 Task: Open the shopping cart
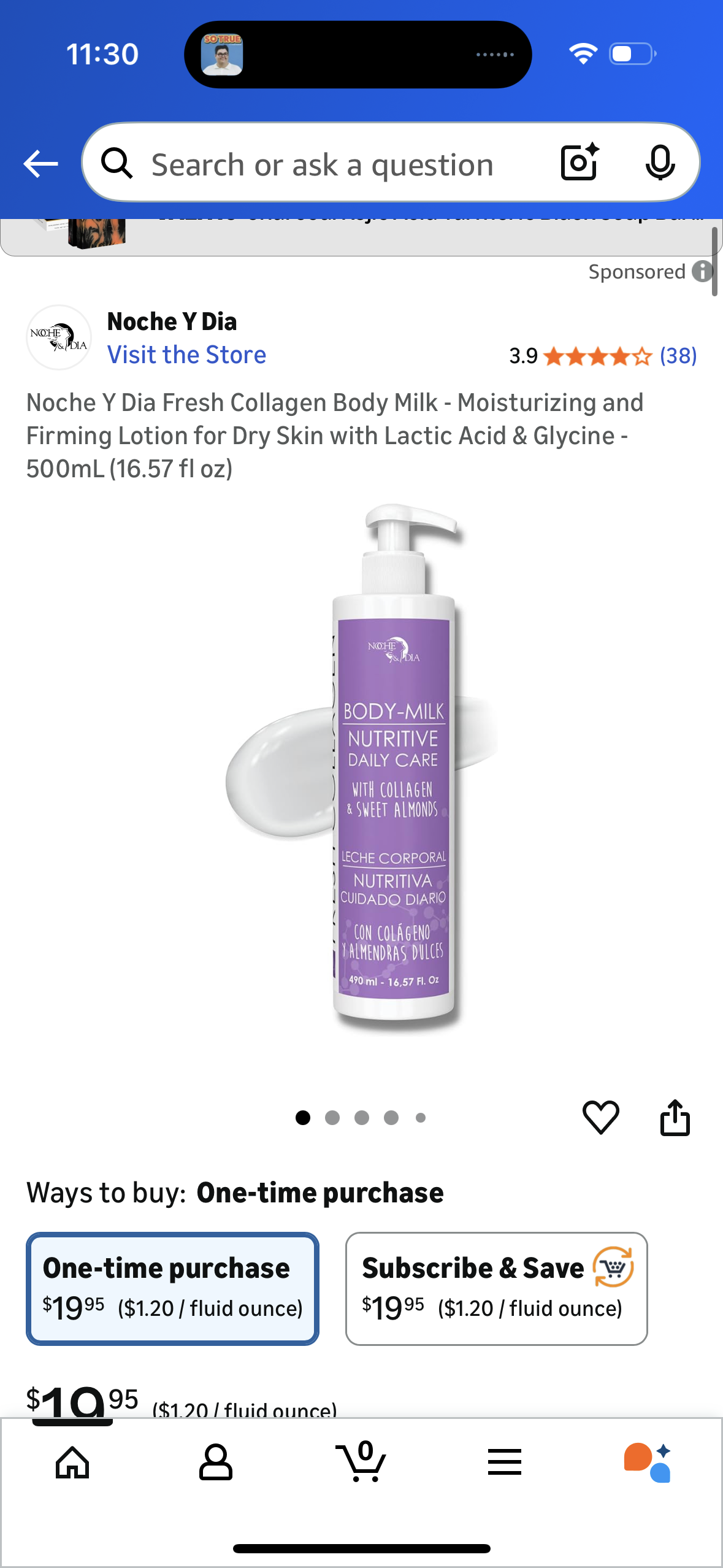[361, 1462]
